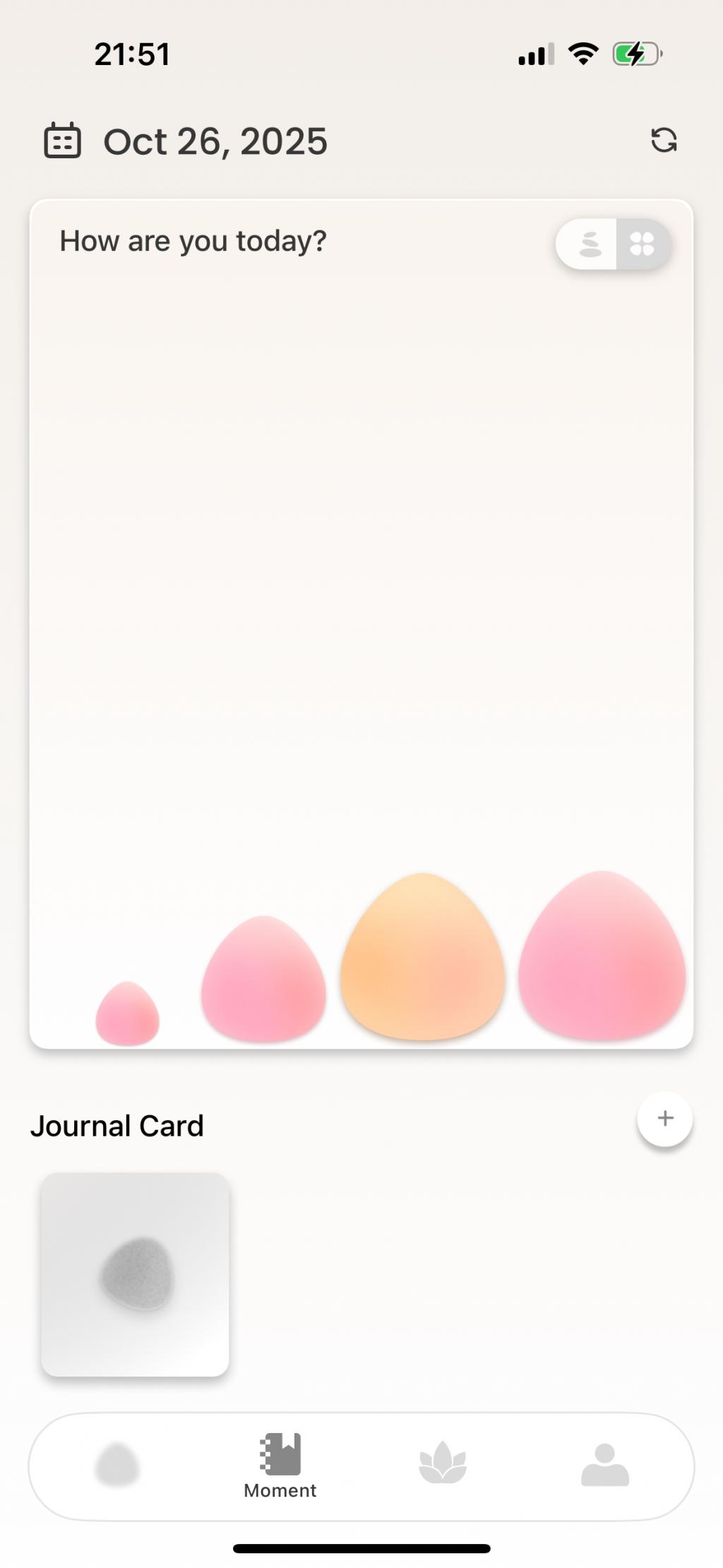Select the second pink mood blob
The height and width of the screenshot is (1568, 723).
(263, 980)
